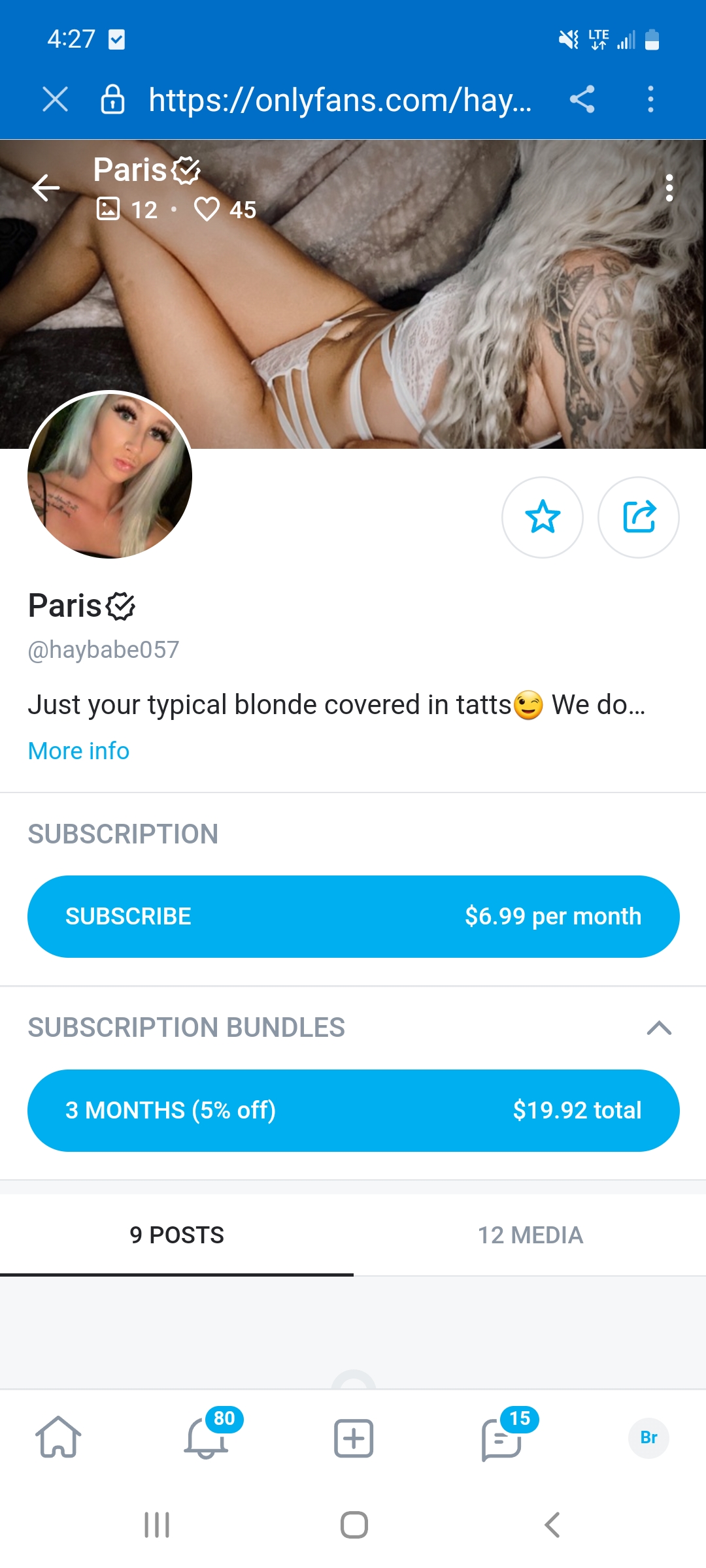Expand the bio with More info
This screenshot has height=1568, width=706.
pos(78,751)
